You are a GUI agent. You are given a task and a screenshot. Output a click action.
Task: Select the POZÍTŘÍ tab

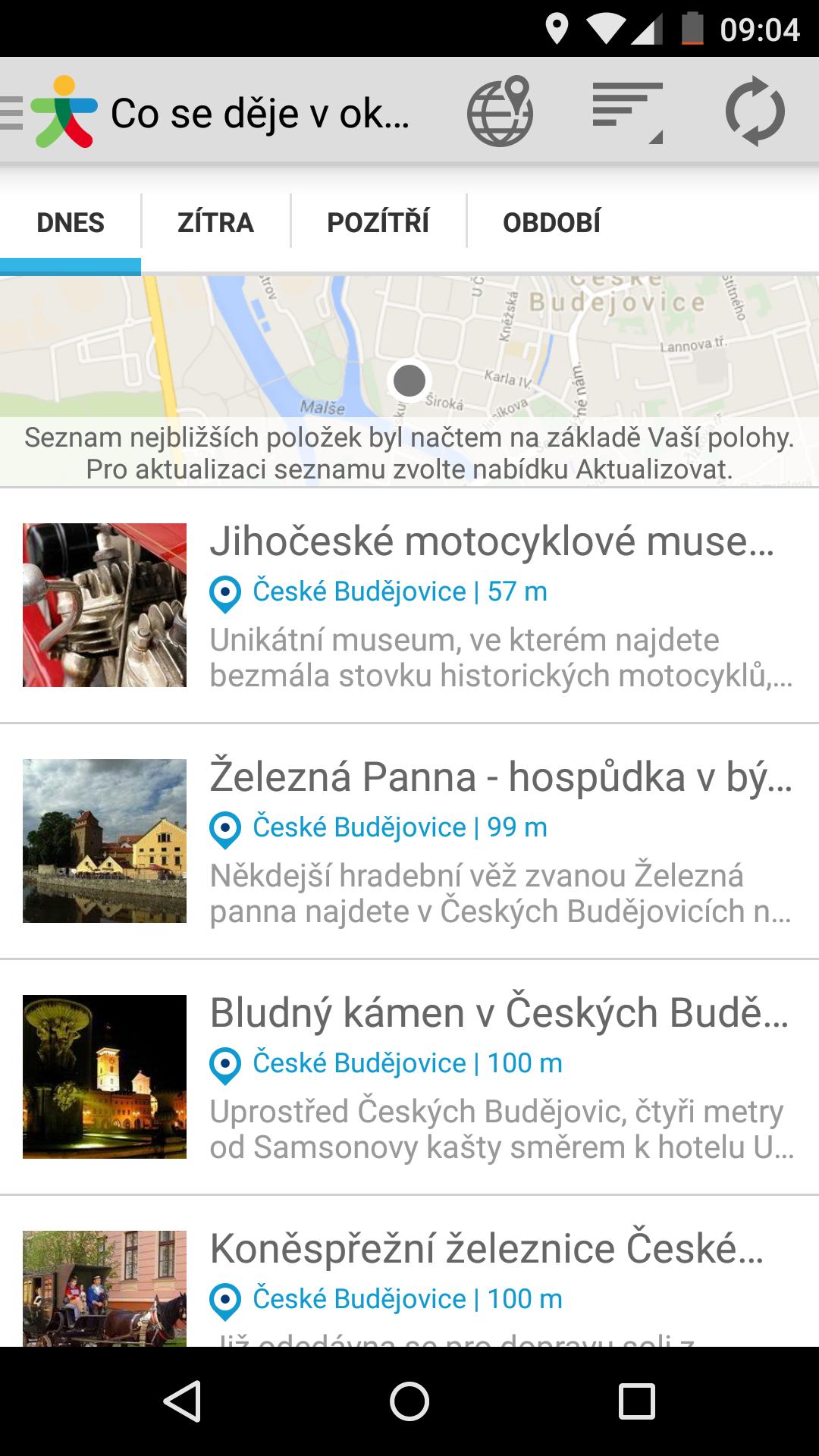click(378, 221)
